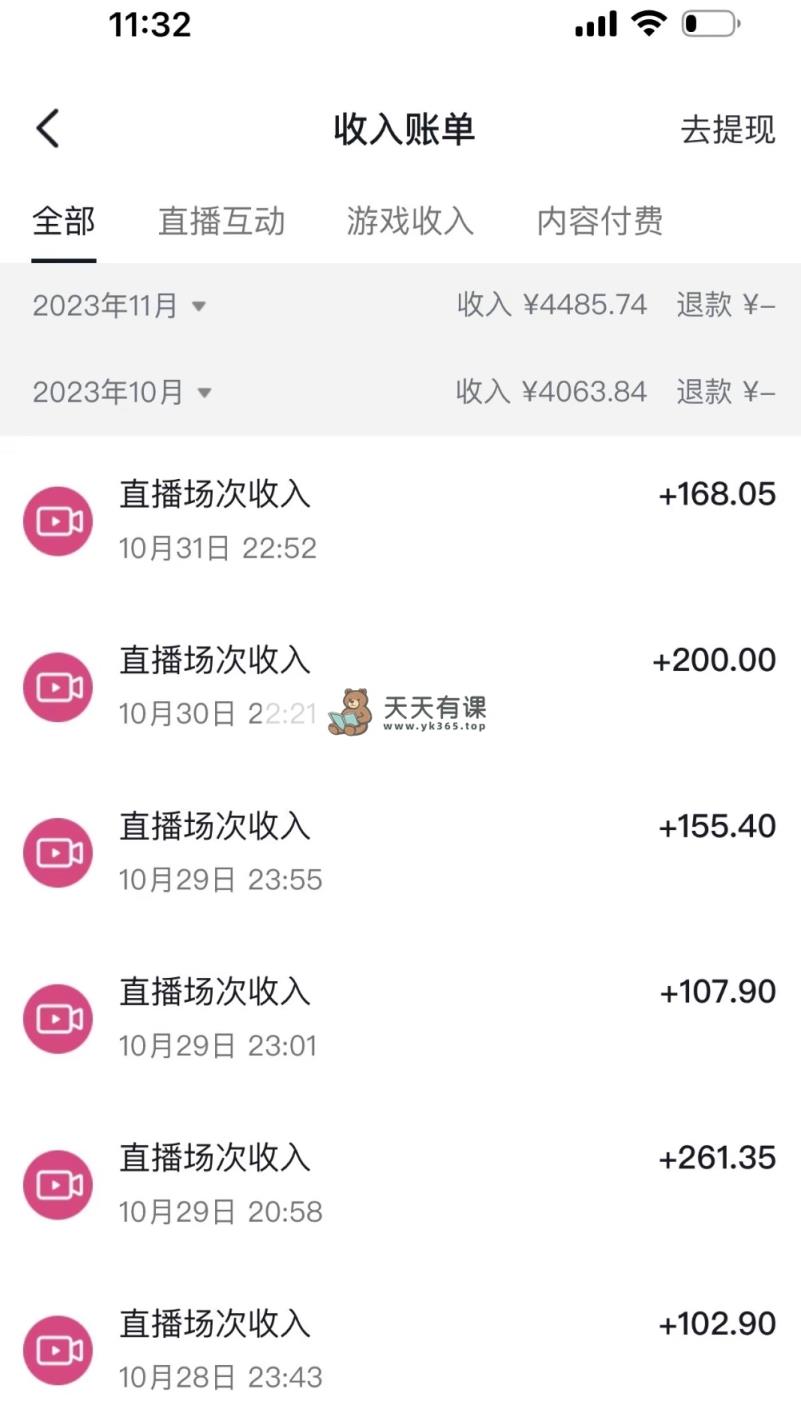
Task: Expand the 2023年11月 month dropdown
Action: [119, 305]
